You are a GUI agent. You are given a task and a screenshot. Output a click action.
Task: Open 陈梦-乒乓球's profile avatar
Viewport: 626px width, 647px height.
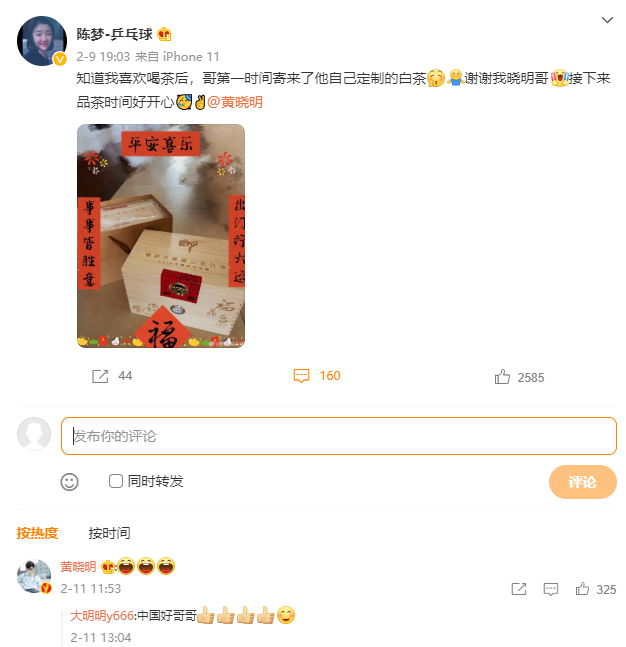42,41
